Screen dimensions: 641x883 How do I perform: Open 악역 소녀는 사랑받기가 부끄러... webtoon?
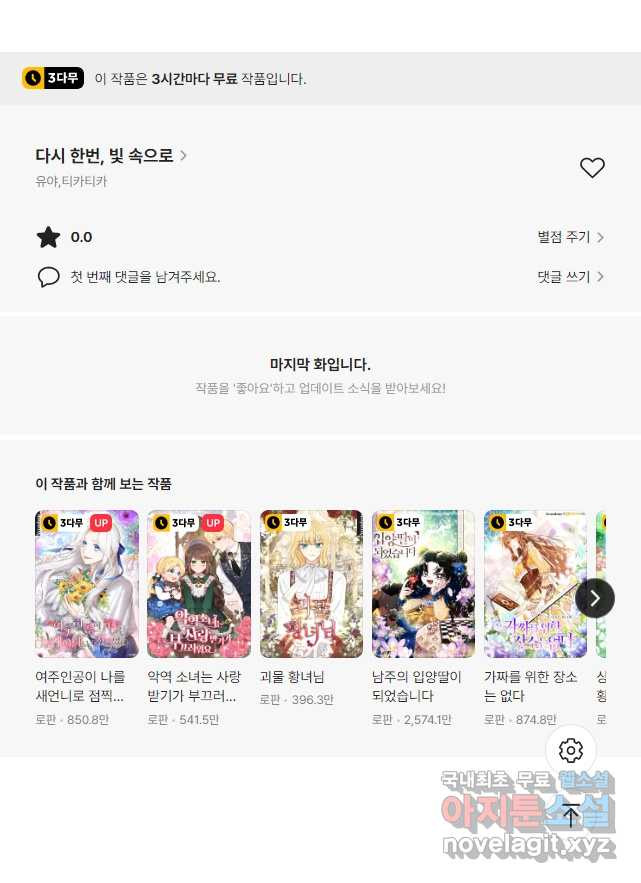tap(199, 584)
